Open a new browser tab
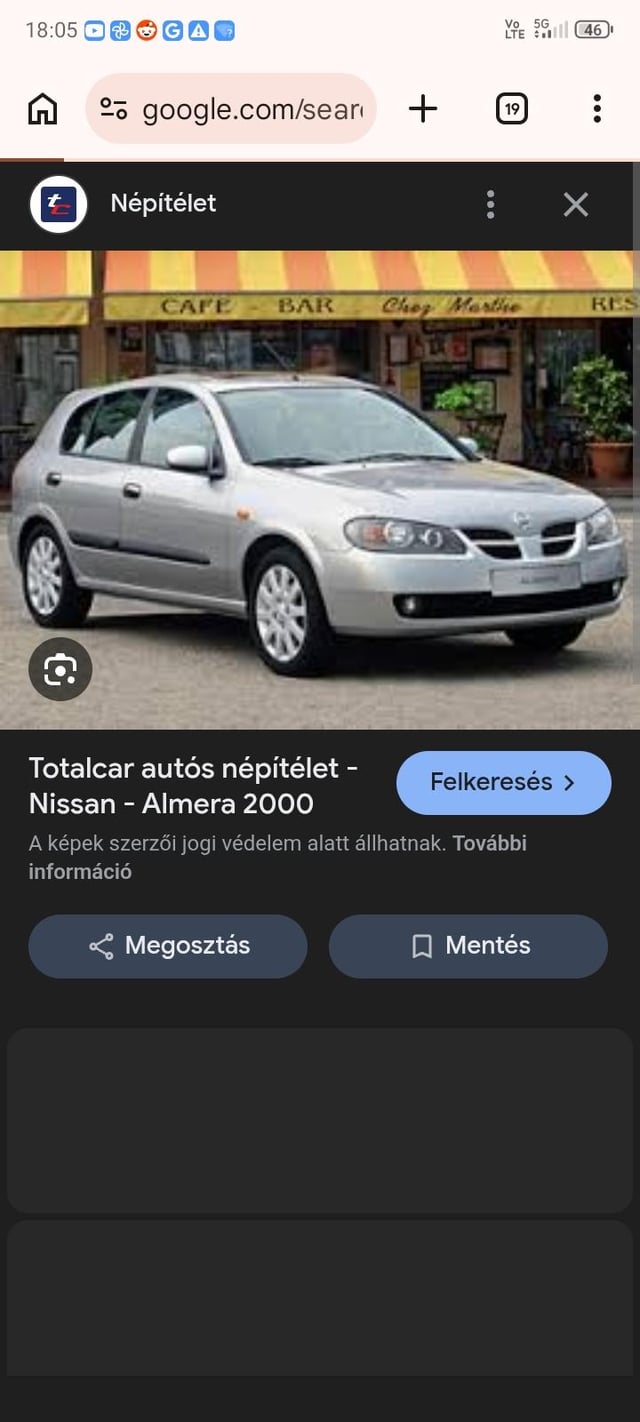 423,109
